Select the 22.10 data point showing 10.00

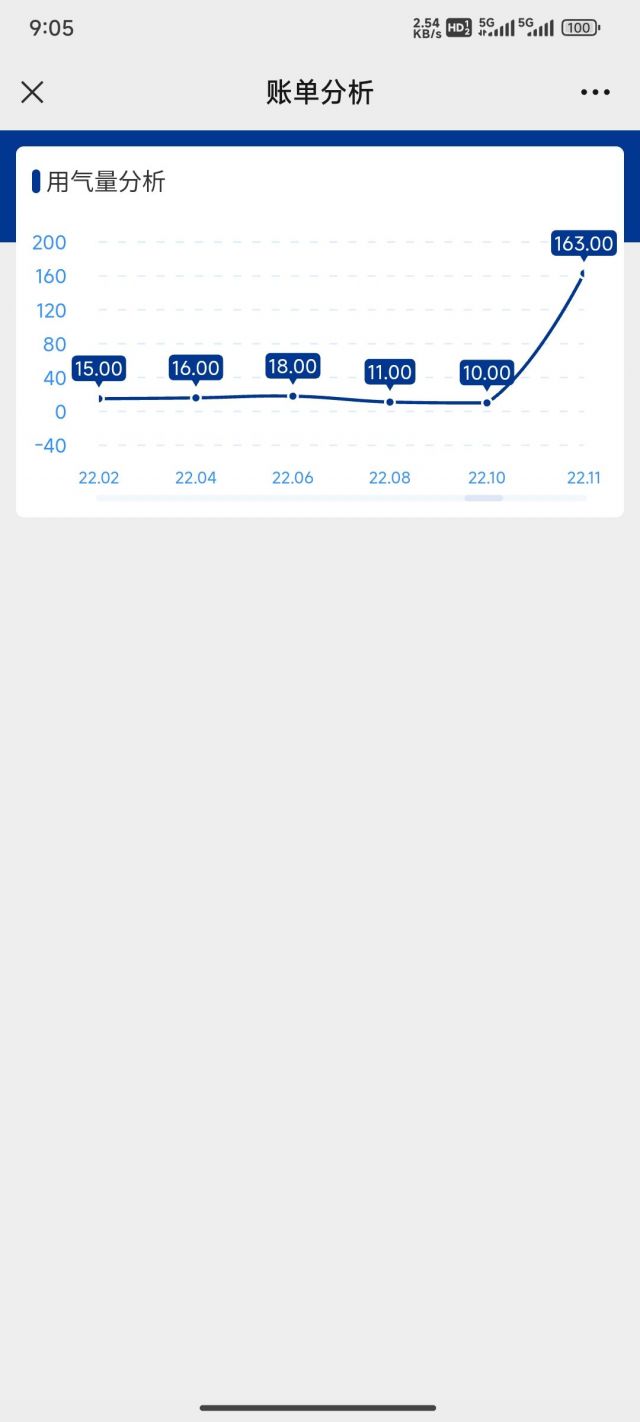click(487, 403)
